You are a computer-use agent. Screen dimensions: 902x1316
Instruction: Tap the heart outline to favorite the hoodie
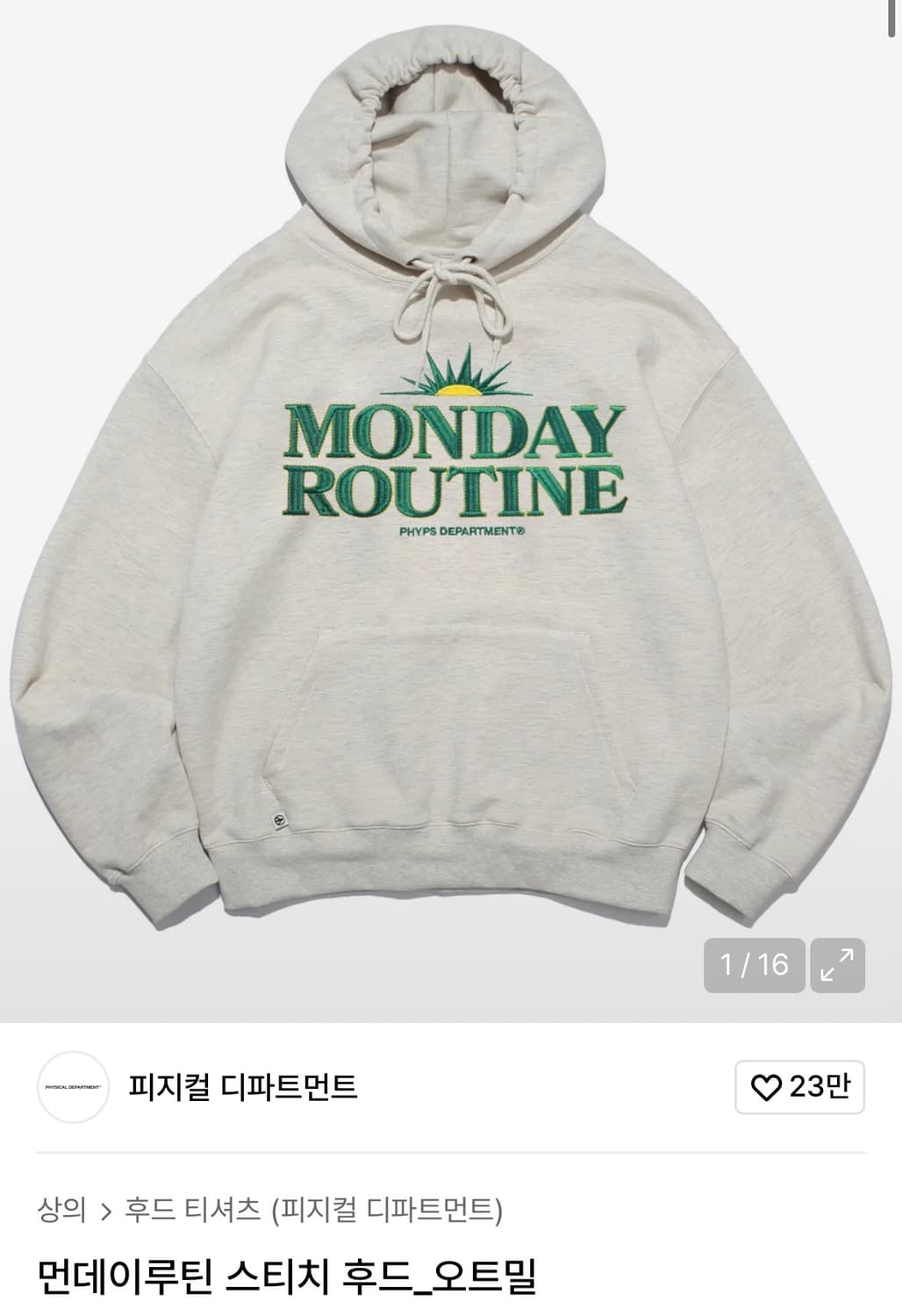pos(768,1086)
